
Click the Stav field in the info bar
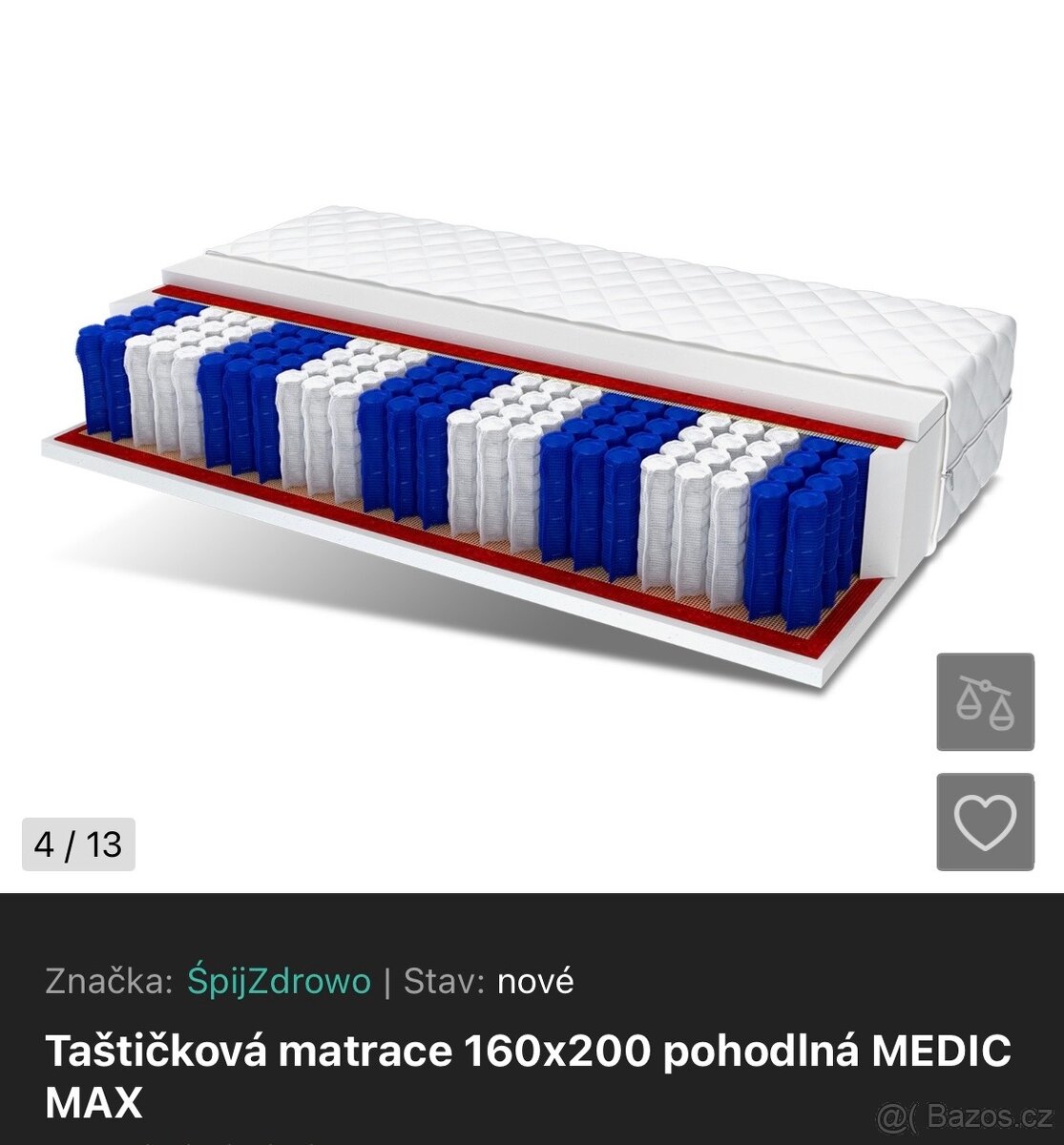tap(445, 979)
